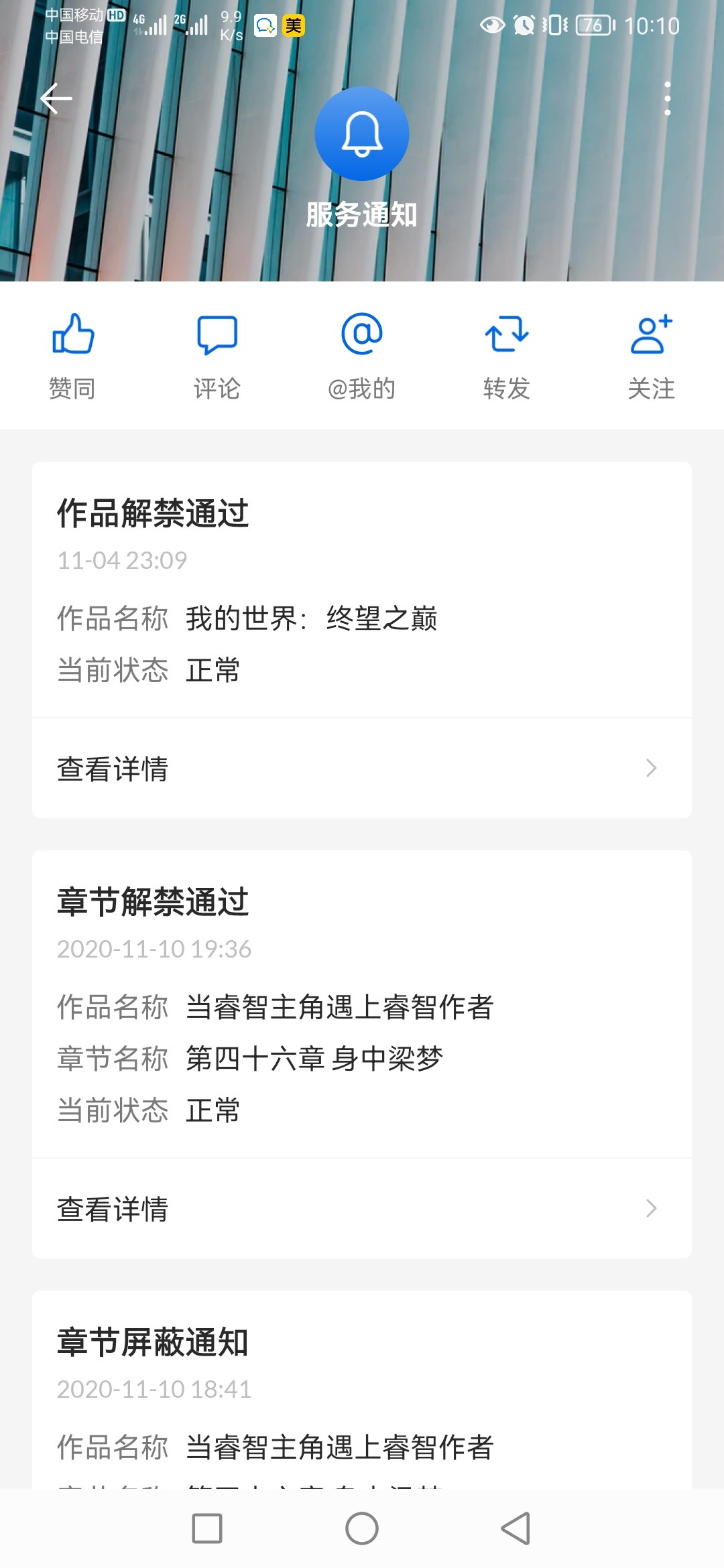Tap 查看详情 under 作品解禁通过
The height and width of the screenshot is (1568, 724).
pyautogui.click(x=362, y=768)
